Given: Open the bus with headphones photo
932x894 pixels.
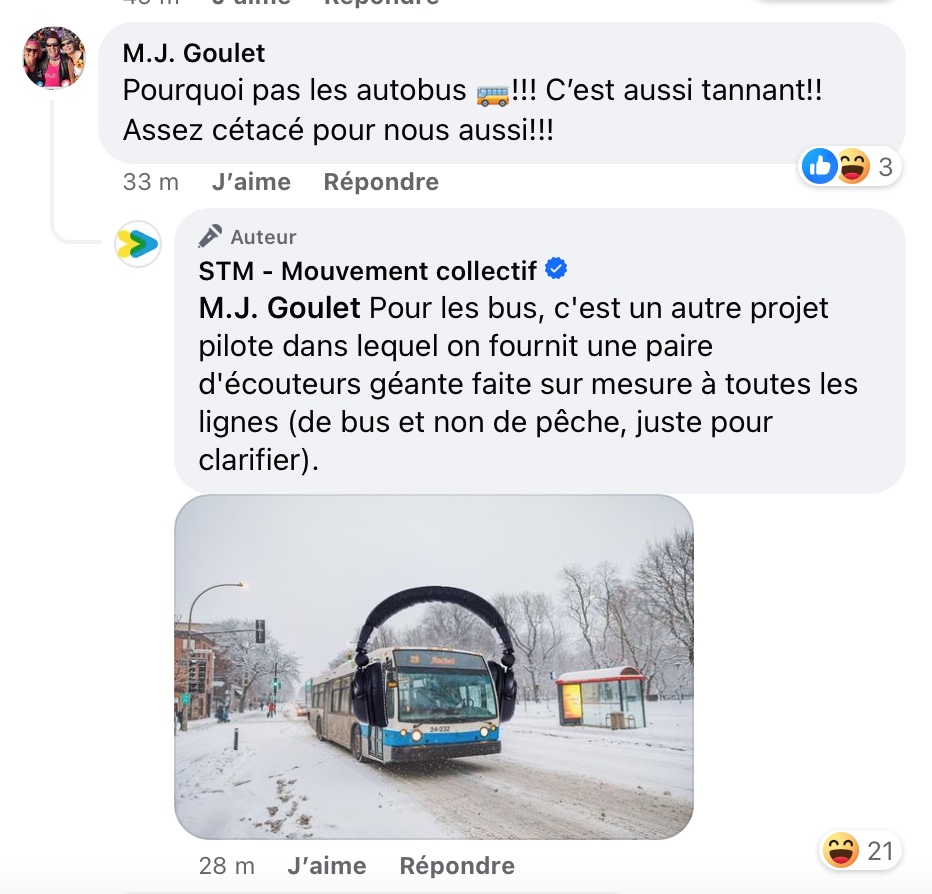Looking at the screenshot, I should tap(434, 666).
